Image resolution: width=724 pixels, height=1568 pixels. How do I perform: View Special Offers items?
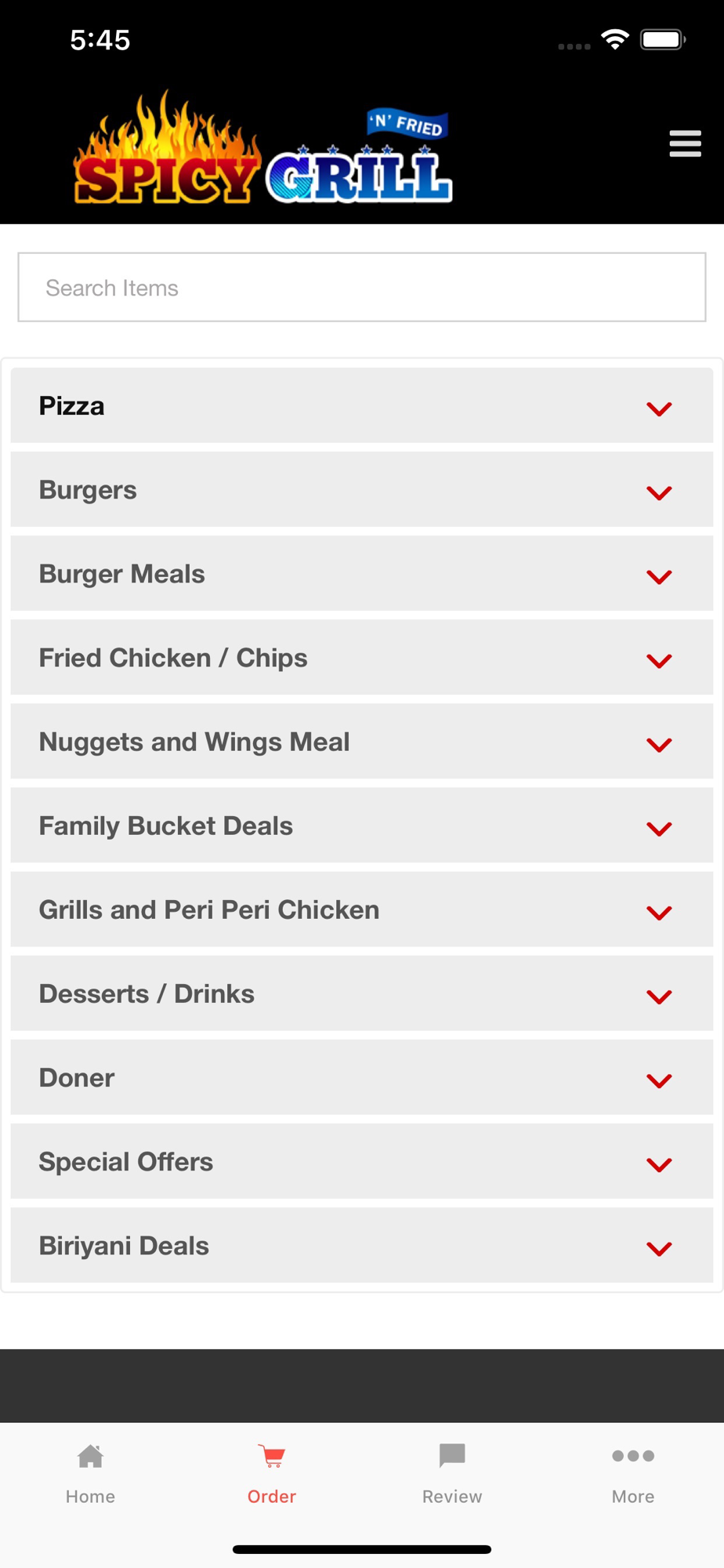(x=362, y=1160)
